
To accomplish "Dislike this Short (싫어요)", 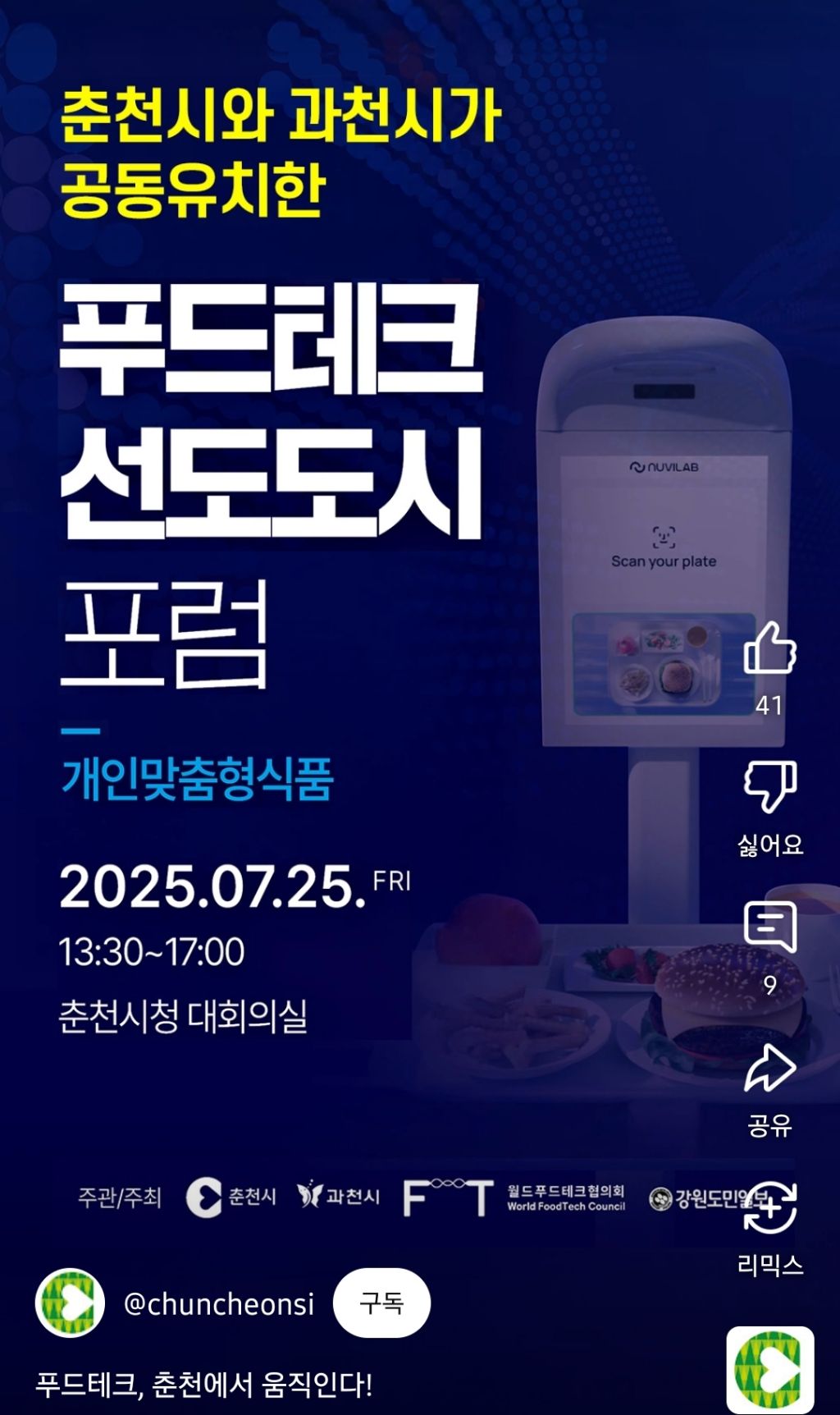I will coord(769,787).
